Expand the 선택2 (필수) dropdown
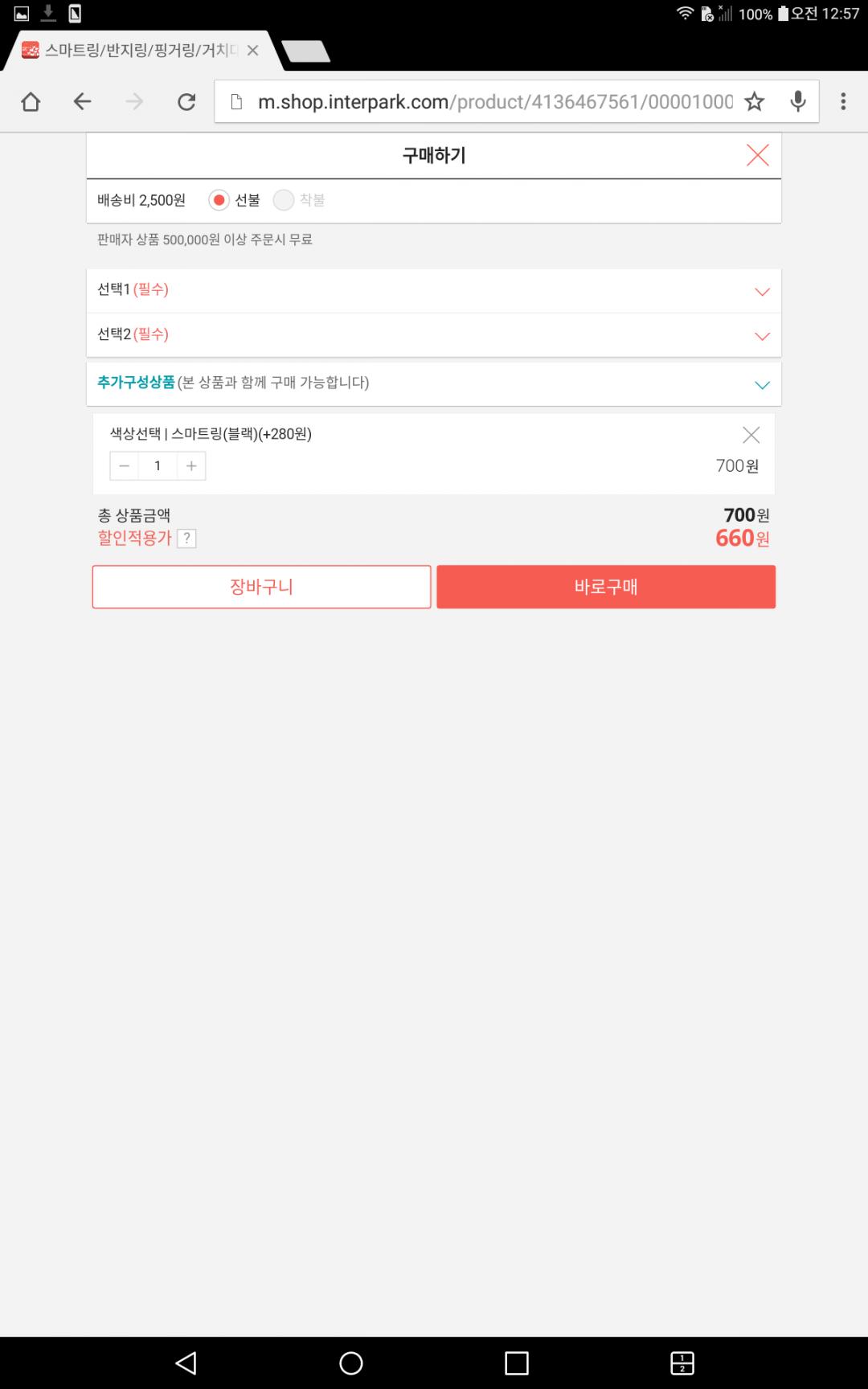This screenshot has height=1389, width=868. click(434, 334)
